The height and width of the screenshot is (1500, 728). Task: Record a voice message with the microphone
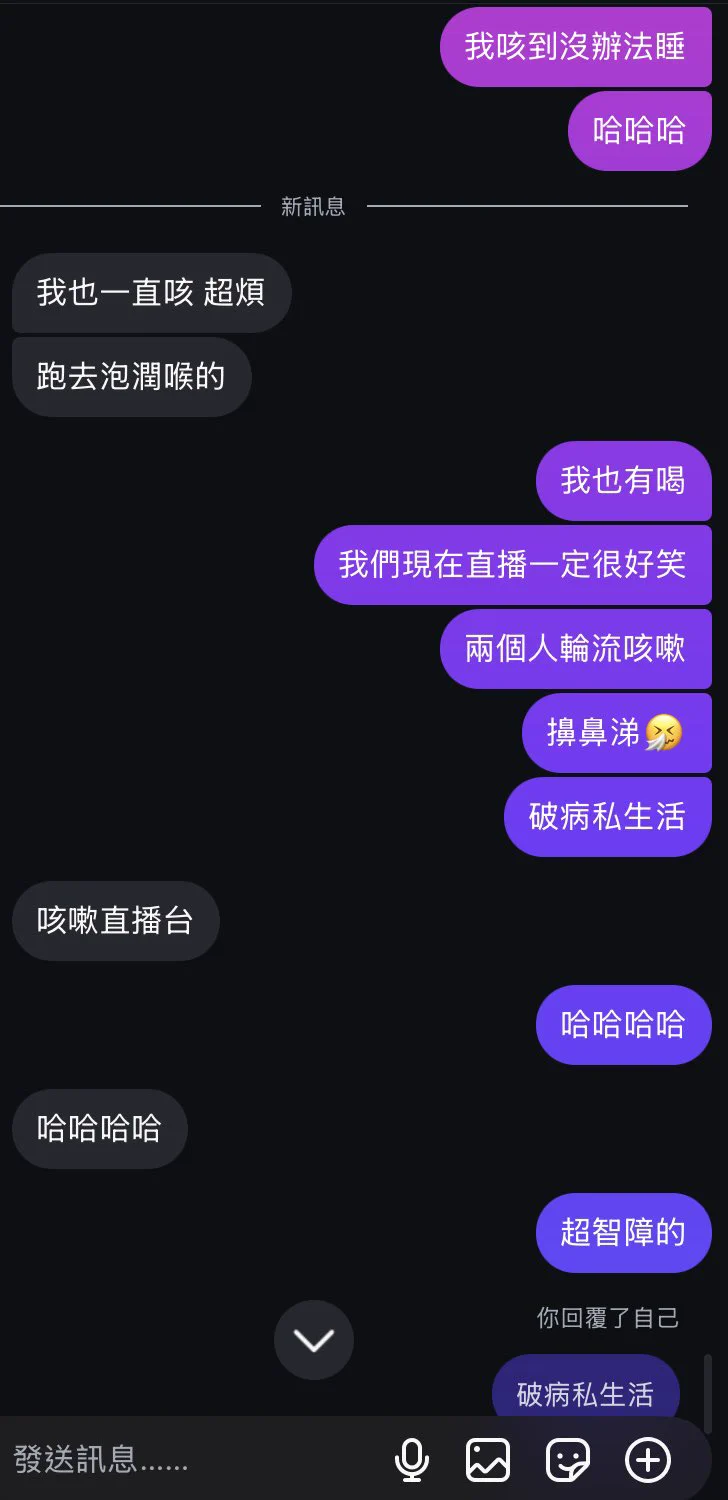click(x=412, y=1461)
